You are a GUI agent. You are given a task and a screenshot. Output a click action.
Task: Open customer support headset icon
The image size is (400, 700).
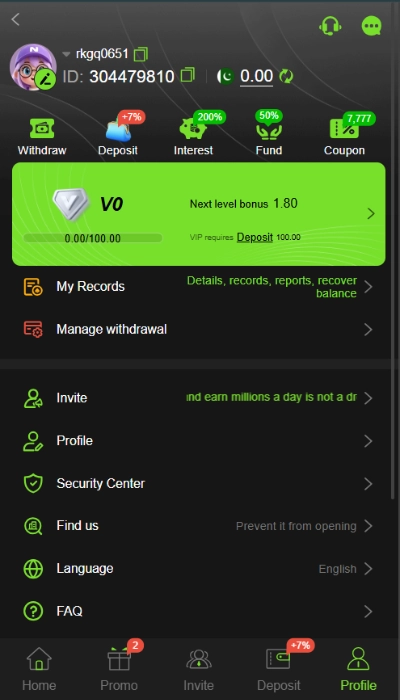click(x=330, y=26)
